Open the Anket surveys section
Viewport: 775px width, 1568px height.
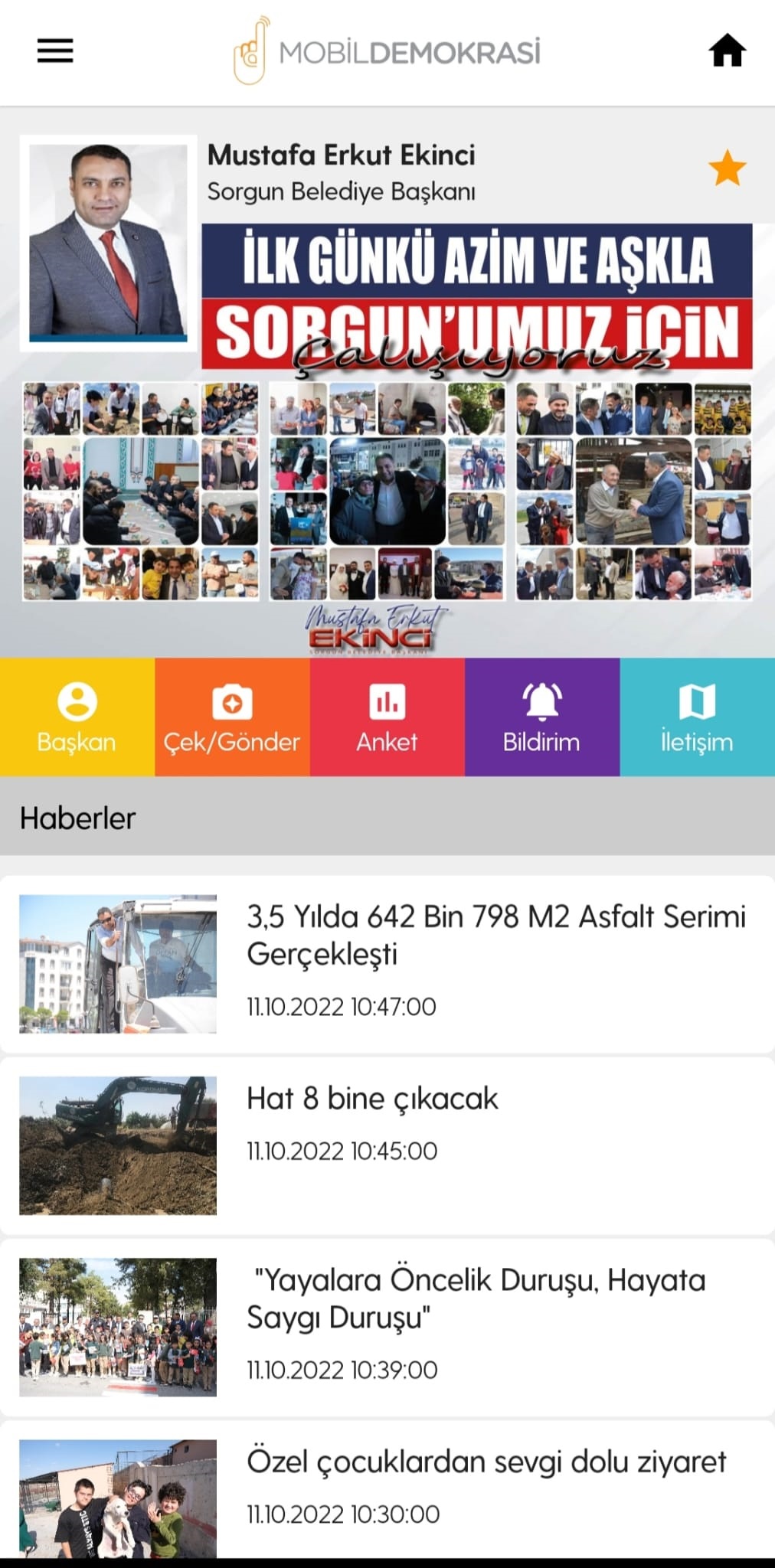click(x=387, y=717)
